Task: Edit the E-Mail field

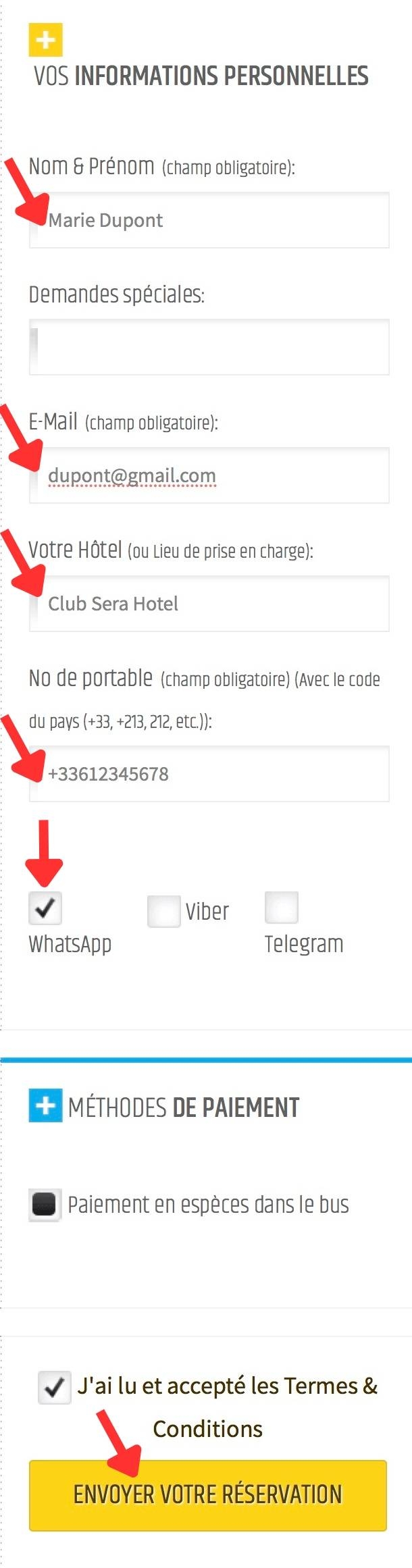Action: point(209,475)
